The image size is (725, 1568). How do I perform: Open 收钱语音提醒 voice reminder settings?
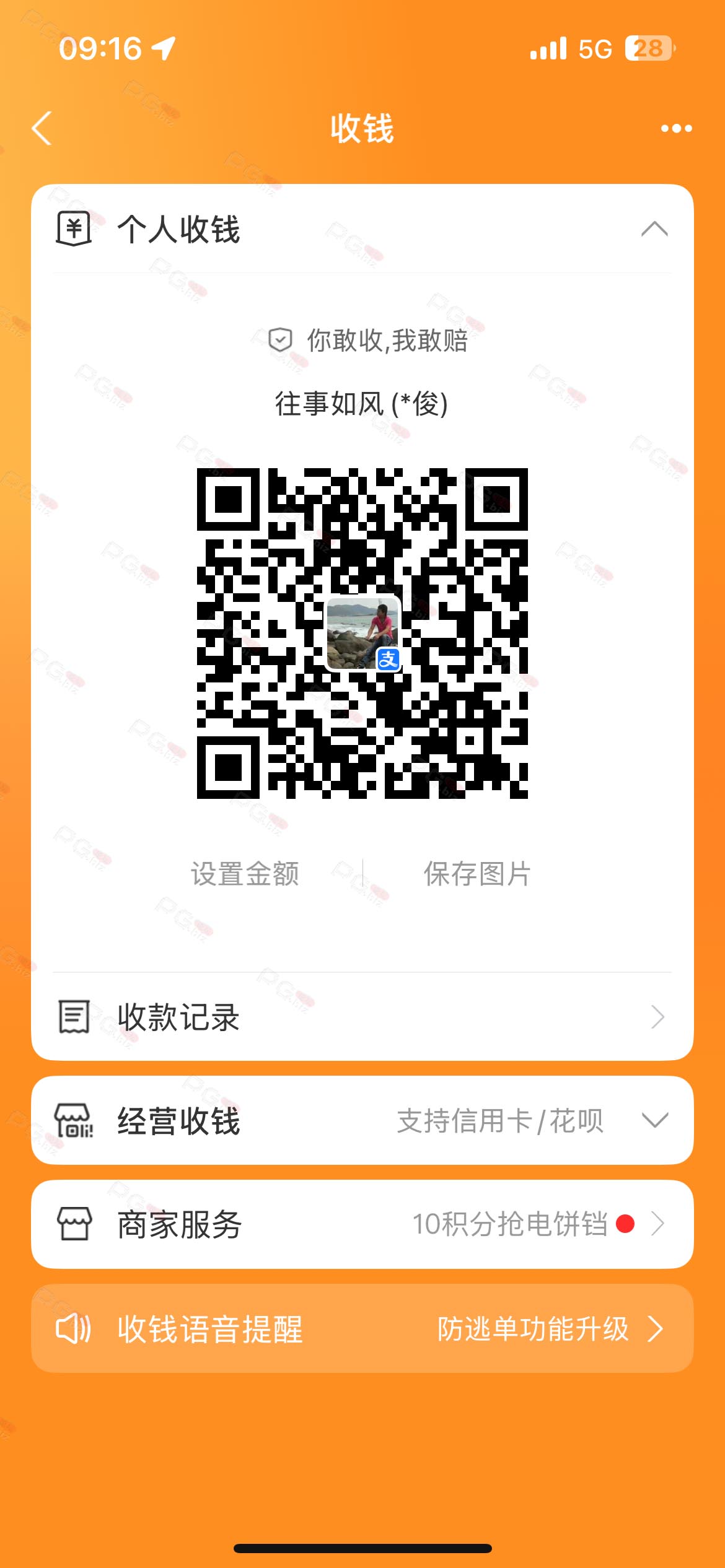(362, 1328)
